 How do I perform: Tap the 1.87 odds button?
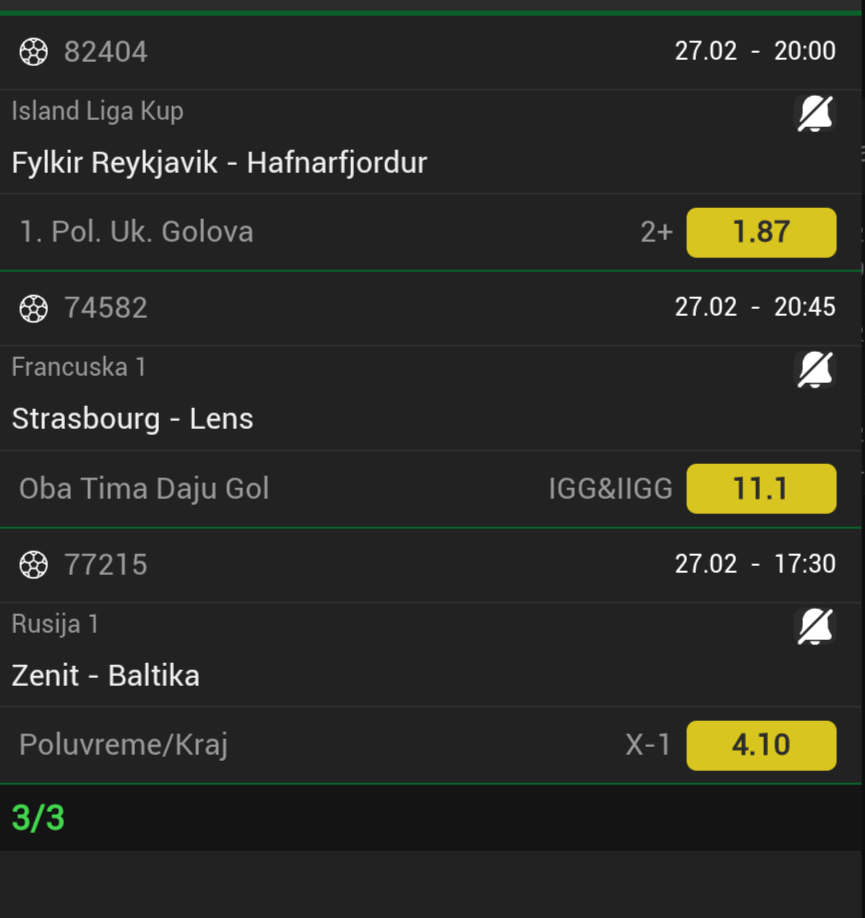point(761,232)
